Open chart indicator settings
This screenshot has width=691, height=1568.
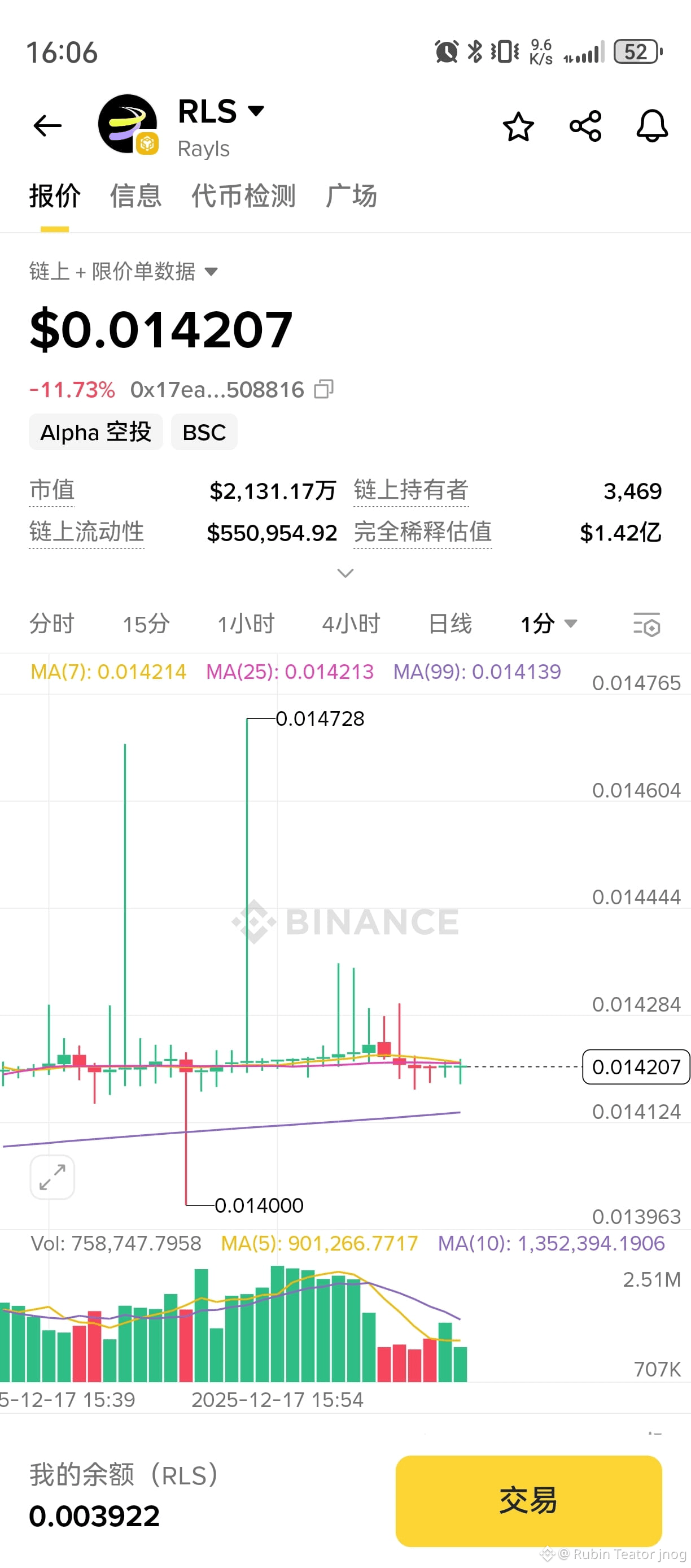coord(646,625)
